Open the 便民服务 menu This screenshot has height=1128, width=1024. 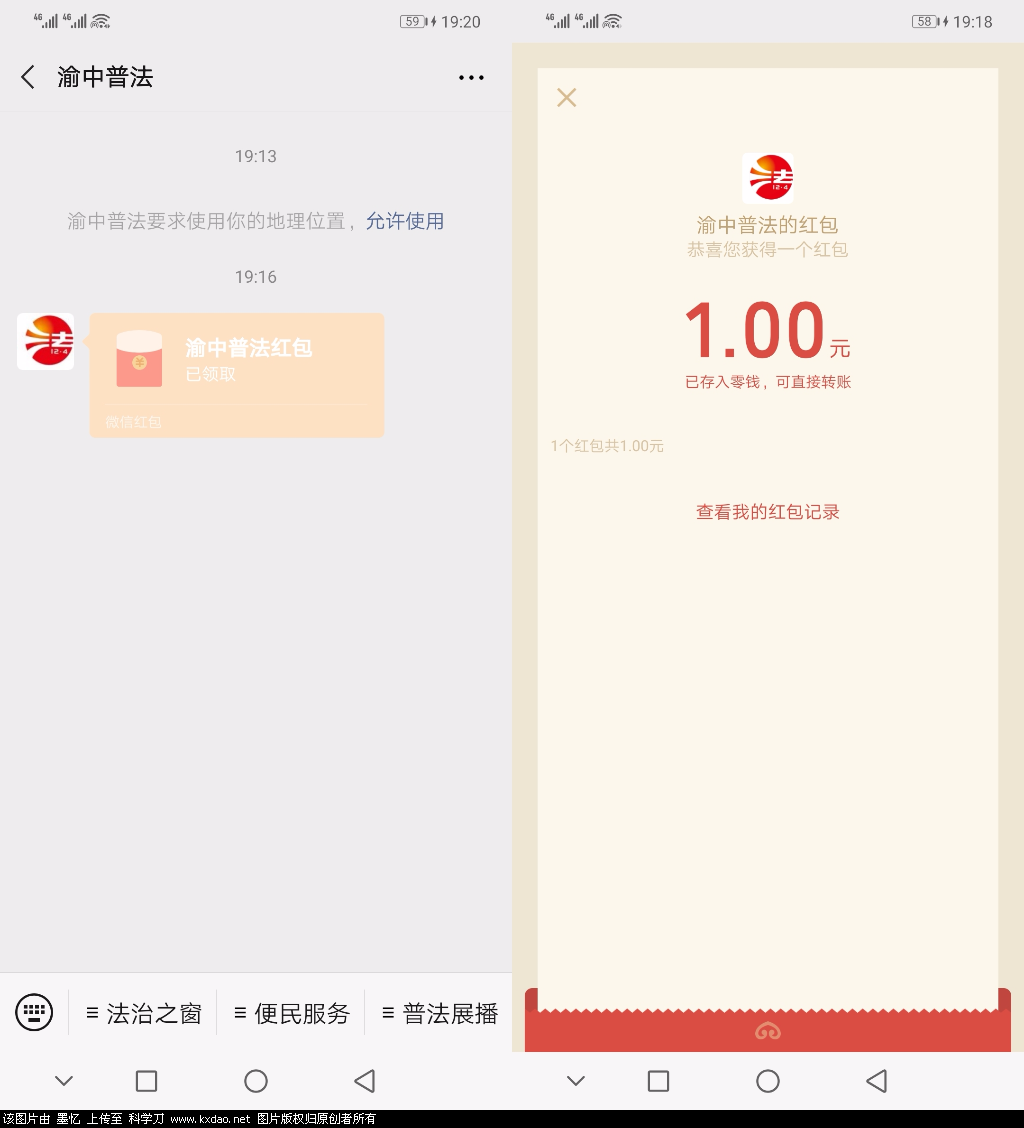pos(292,1013)
